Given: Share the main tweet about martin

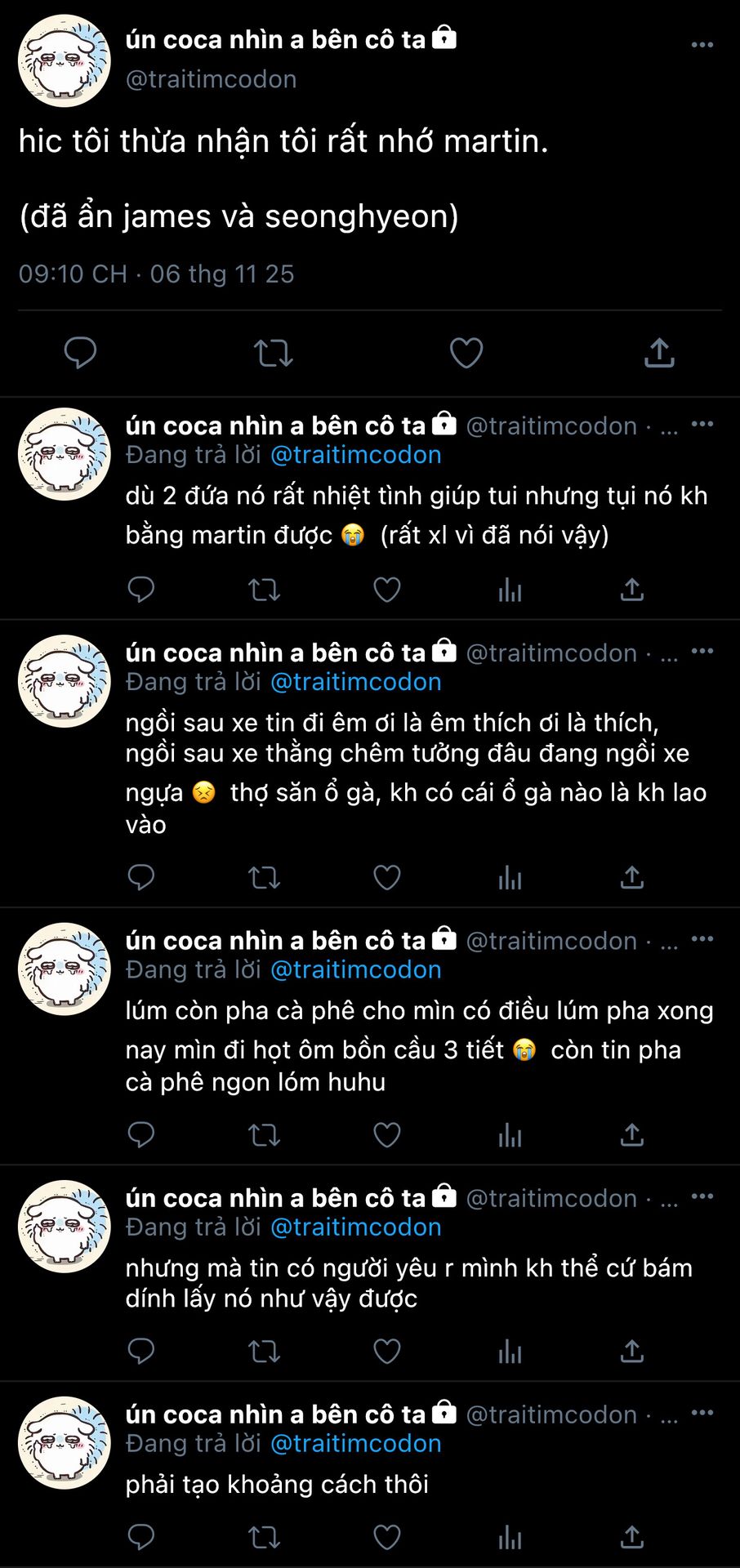Looking at the screenshot, I should (x=659, y=353).
